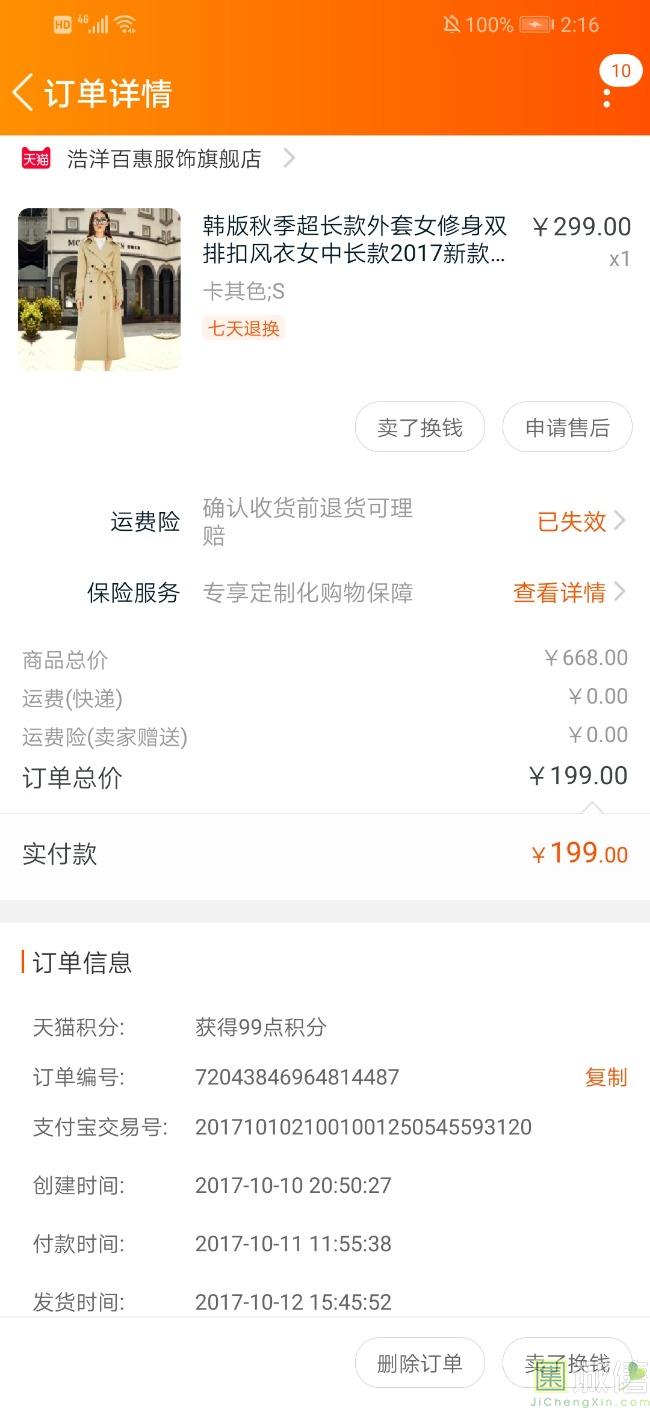Go back from the order details page
Image resolution: width=650 pixels, height=1408 pixels.
[22, 93]
